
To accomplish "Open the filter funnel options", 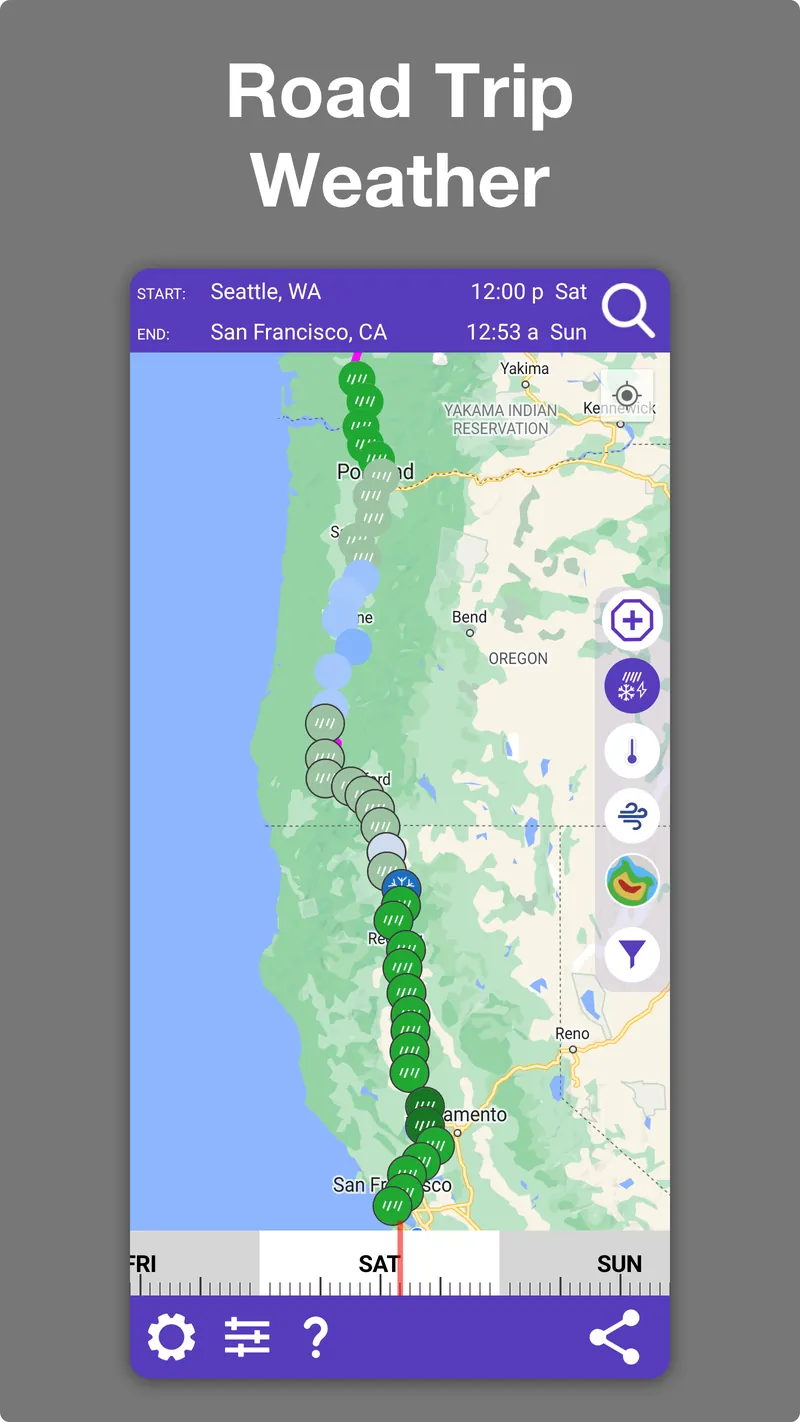I will tap(631, 955).
